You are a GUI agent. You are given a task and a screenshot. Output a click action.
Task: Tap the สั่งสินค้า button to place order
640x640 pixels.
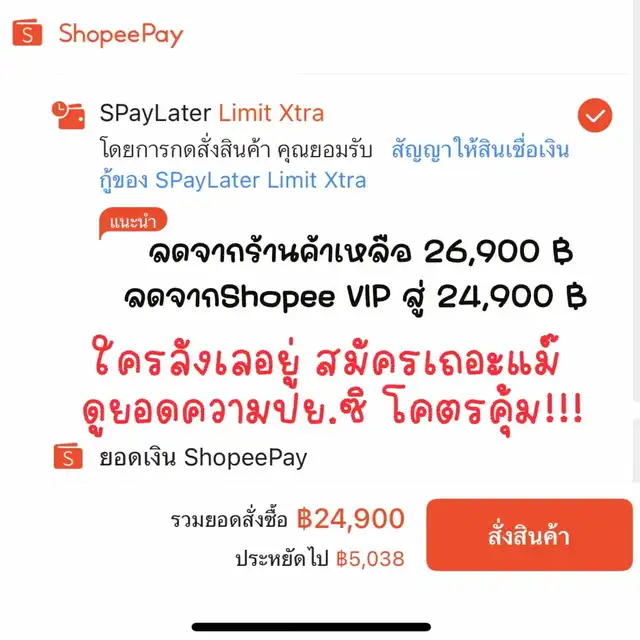pos(529,535)
